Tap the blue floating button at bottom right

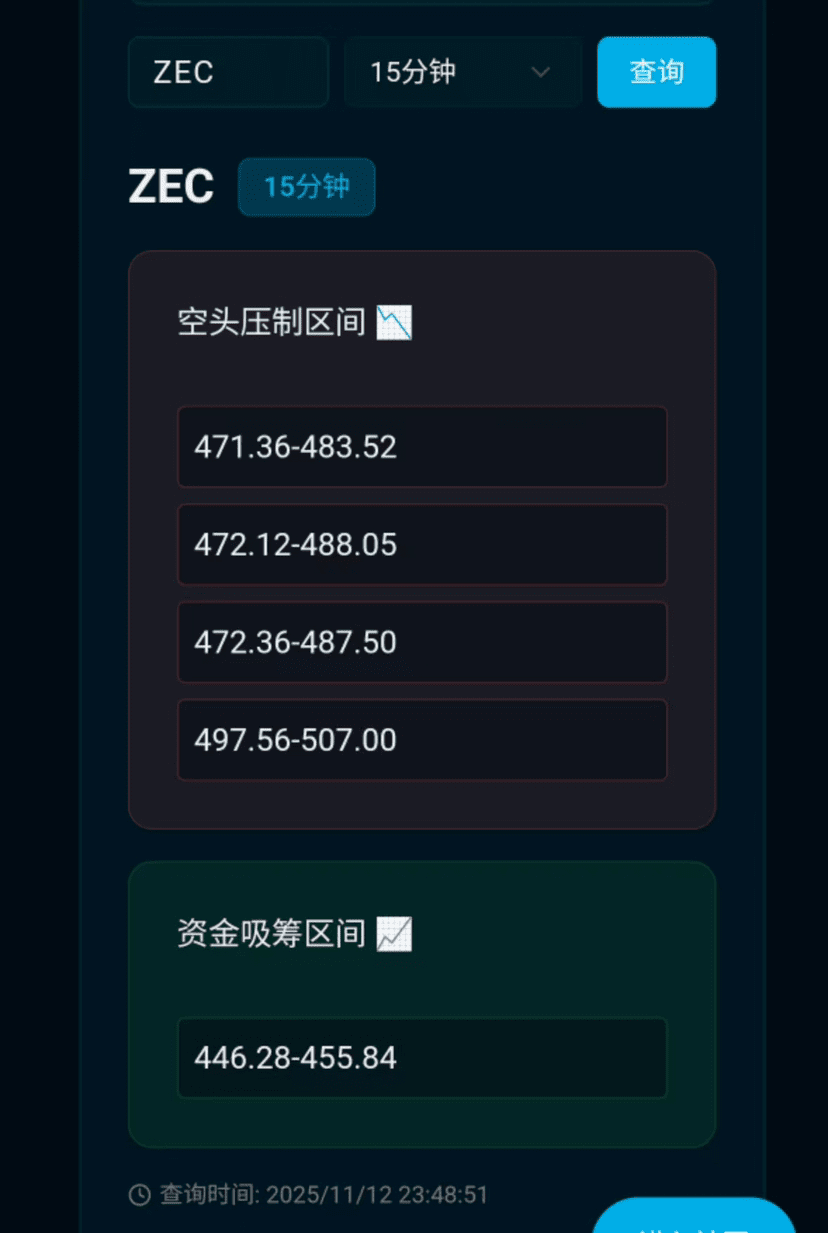pos(694,1218)
